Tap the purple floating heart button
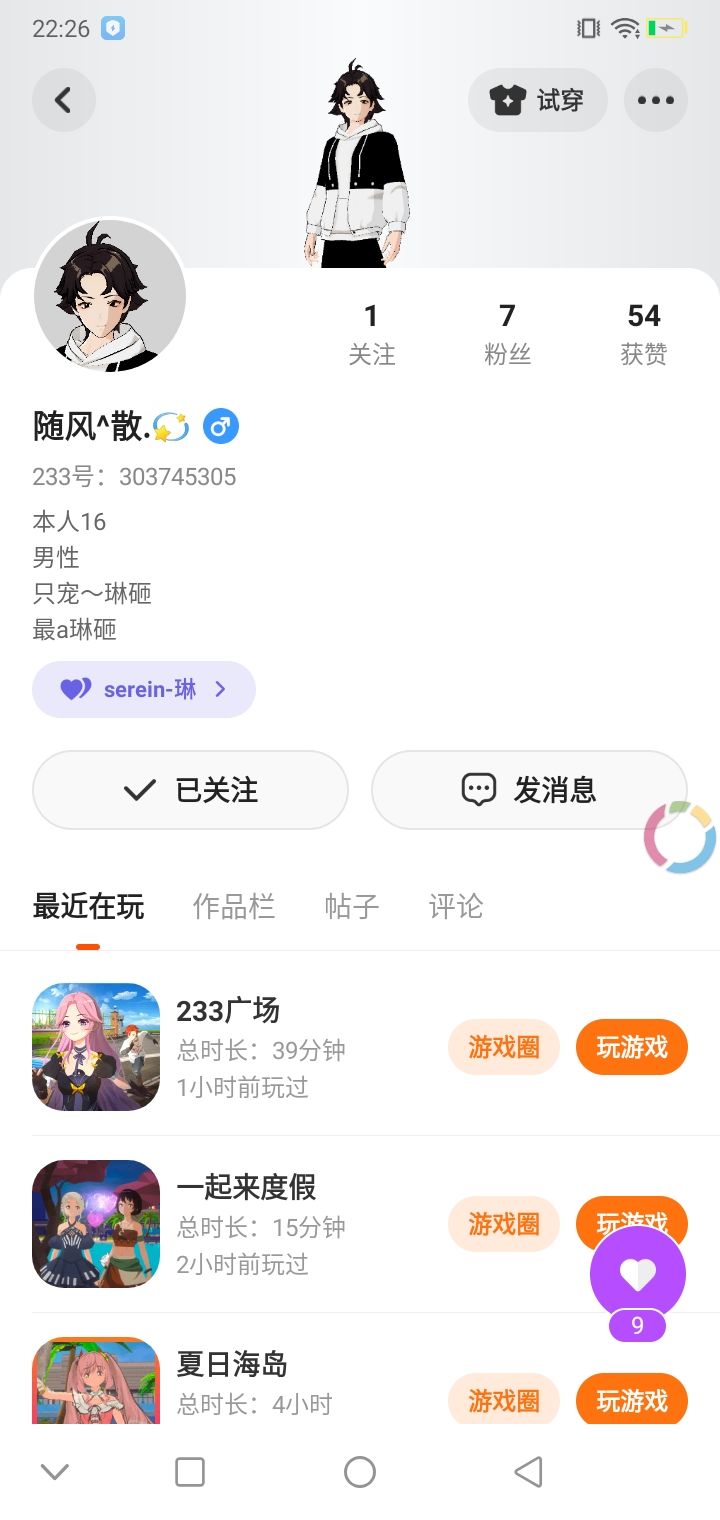 638,1274
